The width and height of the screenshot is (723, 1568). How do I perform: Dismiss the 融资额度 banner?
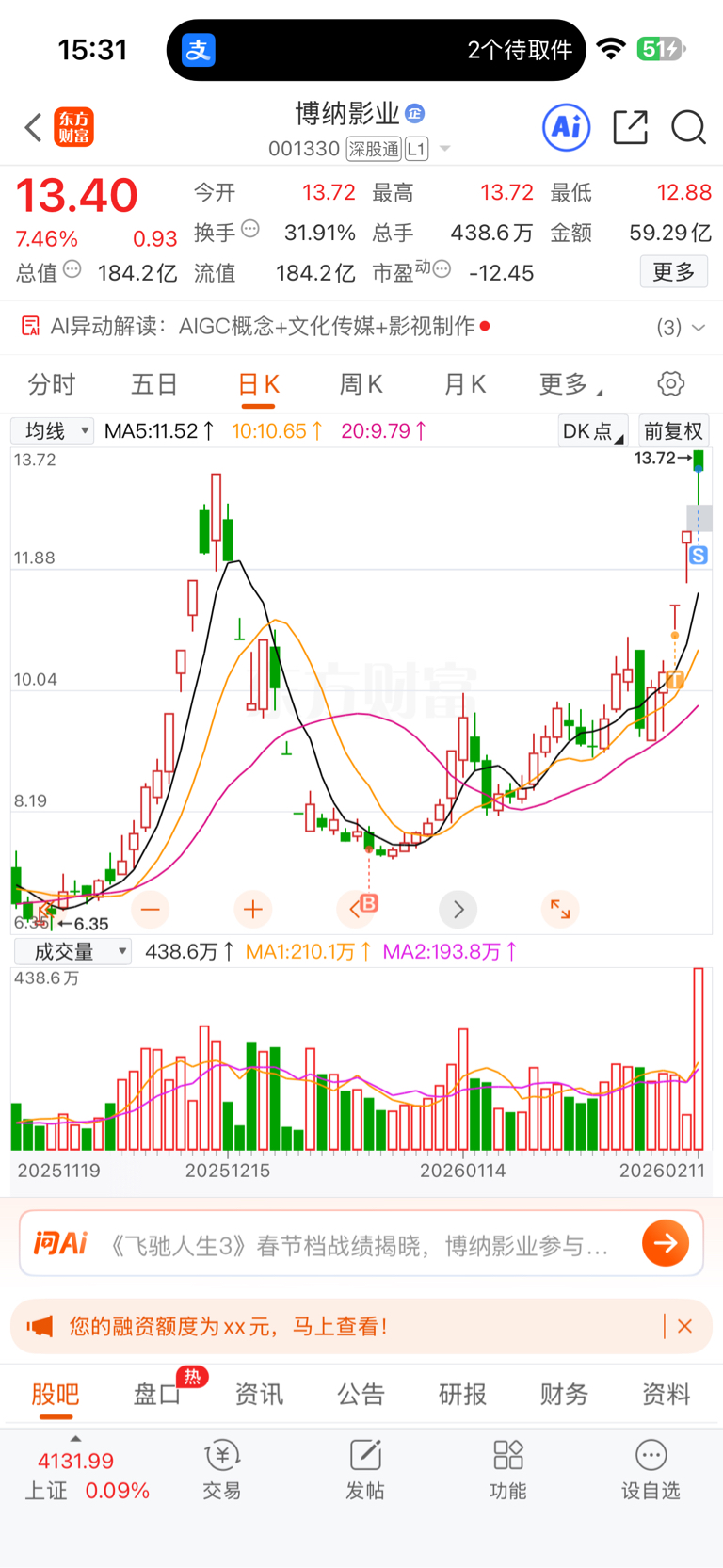point(685,1326)
